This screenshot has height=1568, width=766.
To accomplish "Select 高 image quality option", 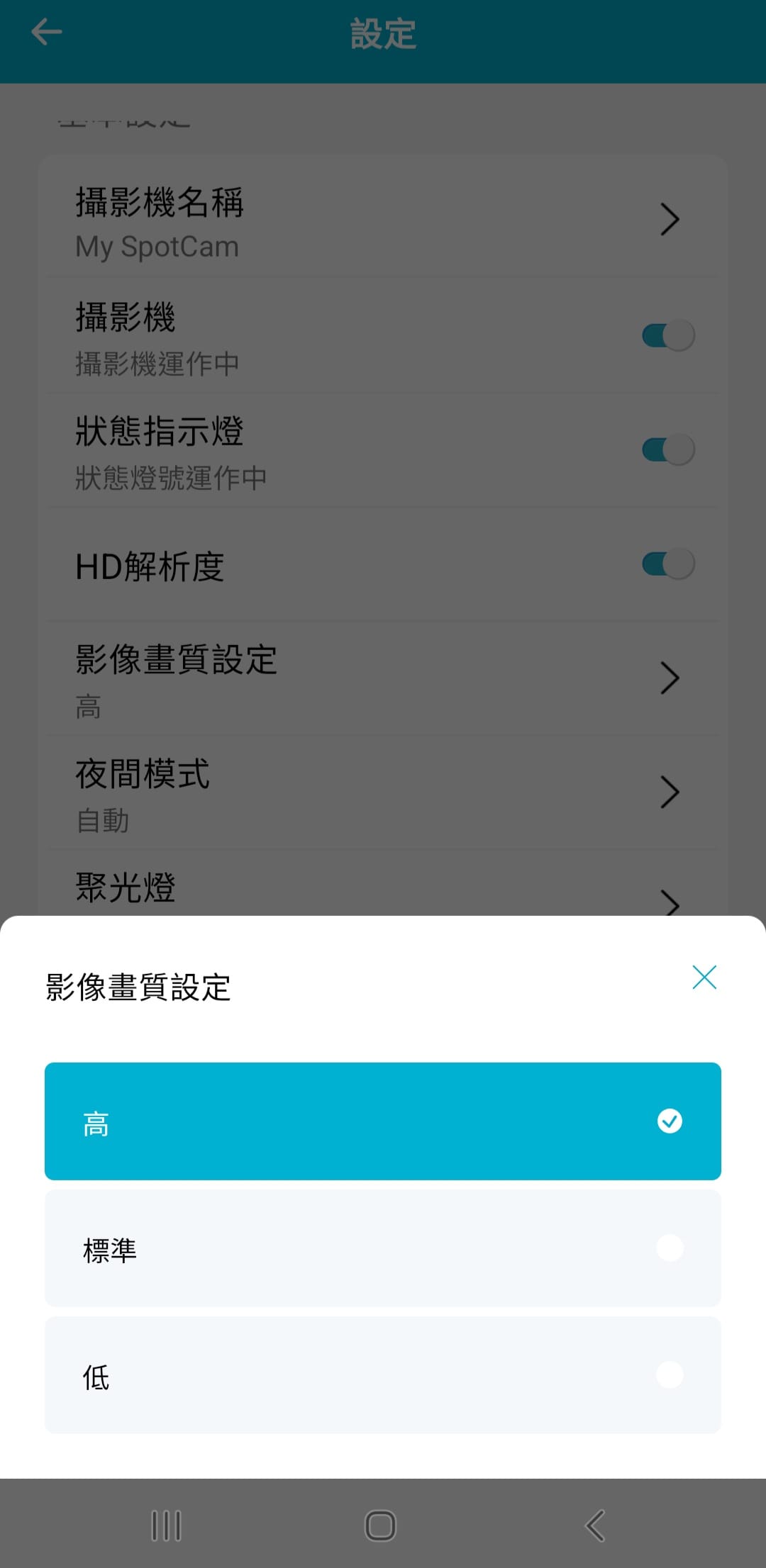I will point(383,1121).
